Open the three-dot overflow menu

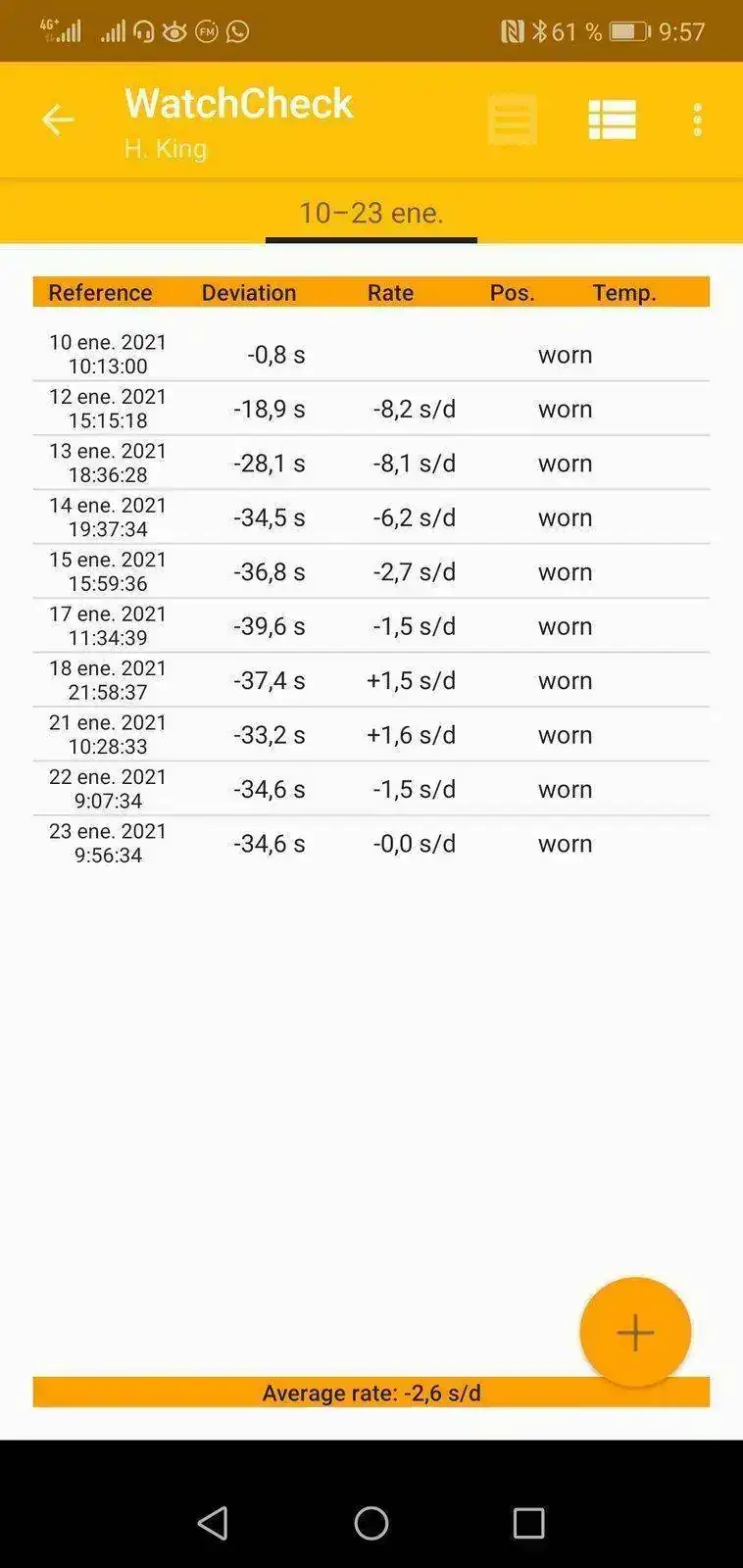click(x=697, y=119)
